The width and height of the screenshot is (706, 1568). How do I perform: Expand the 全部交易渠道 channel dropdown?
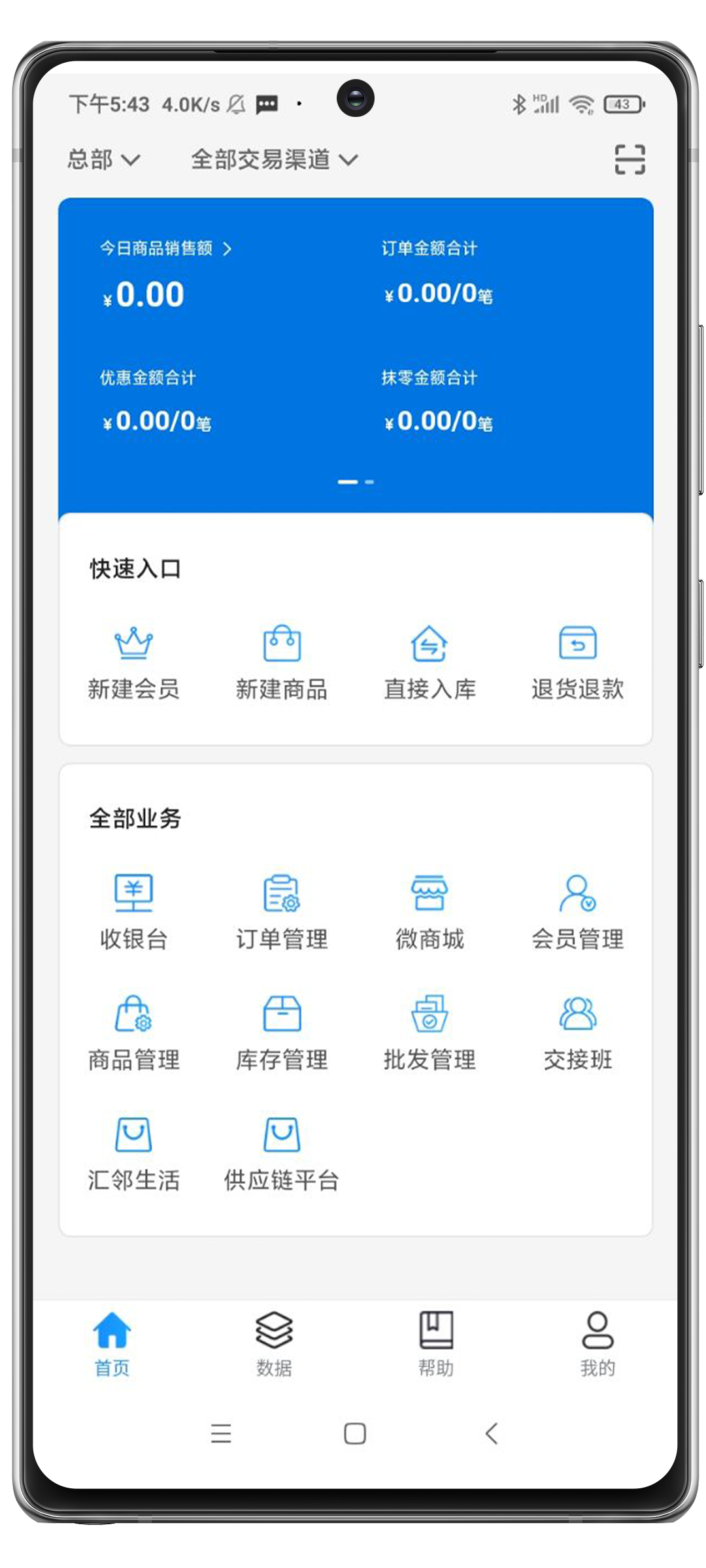(273, 159)
